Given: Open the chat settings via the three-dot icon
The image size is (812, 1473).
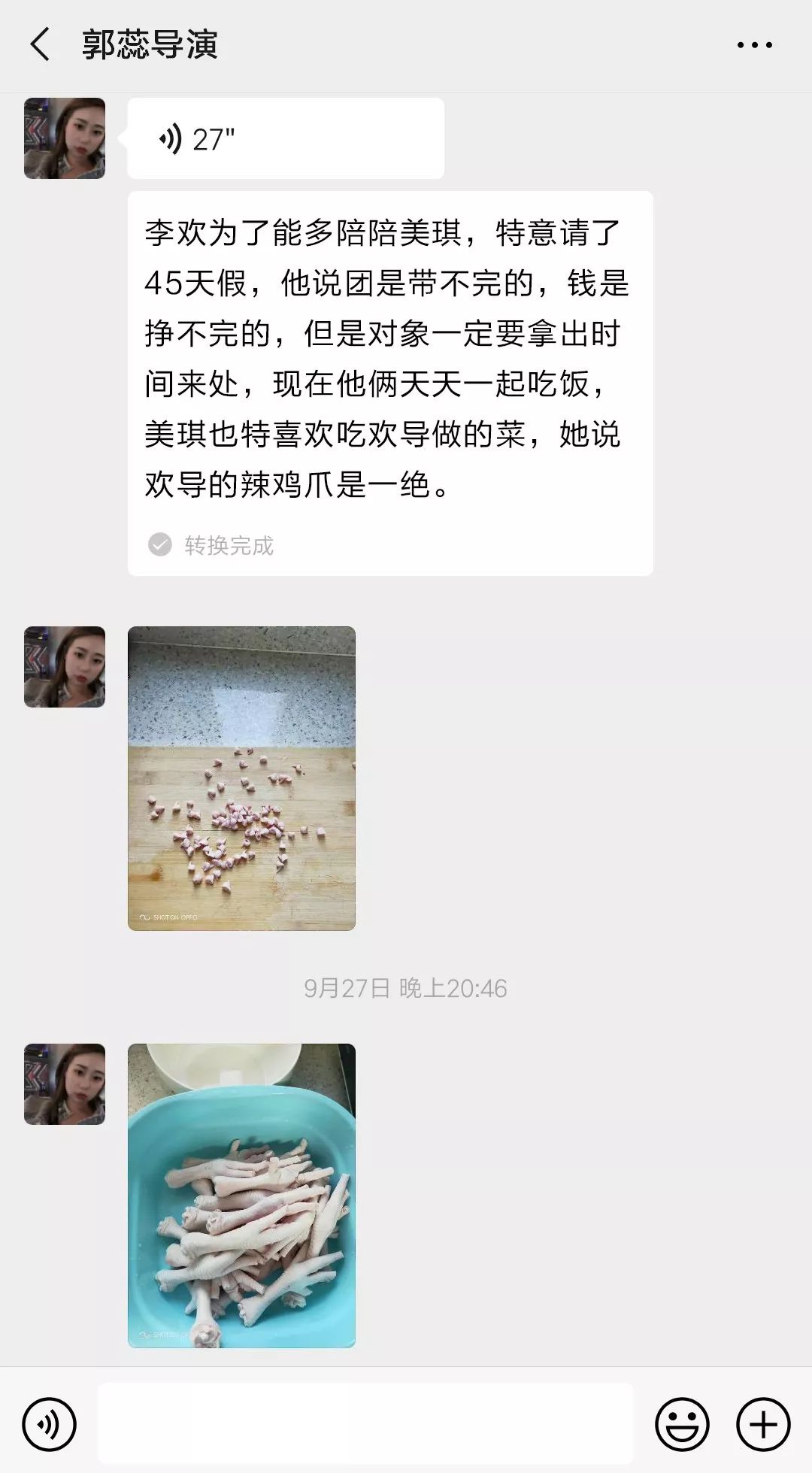Looking at the screenshot, I should point(753,45).
